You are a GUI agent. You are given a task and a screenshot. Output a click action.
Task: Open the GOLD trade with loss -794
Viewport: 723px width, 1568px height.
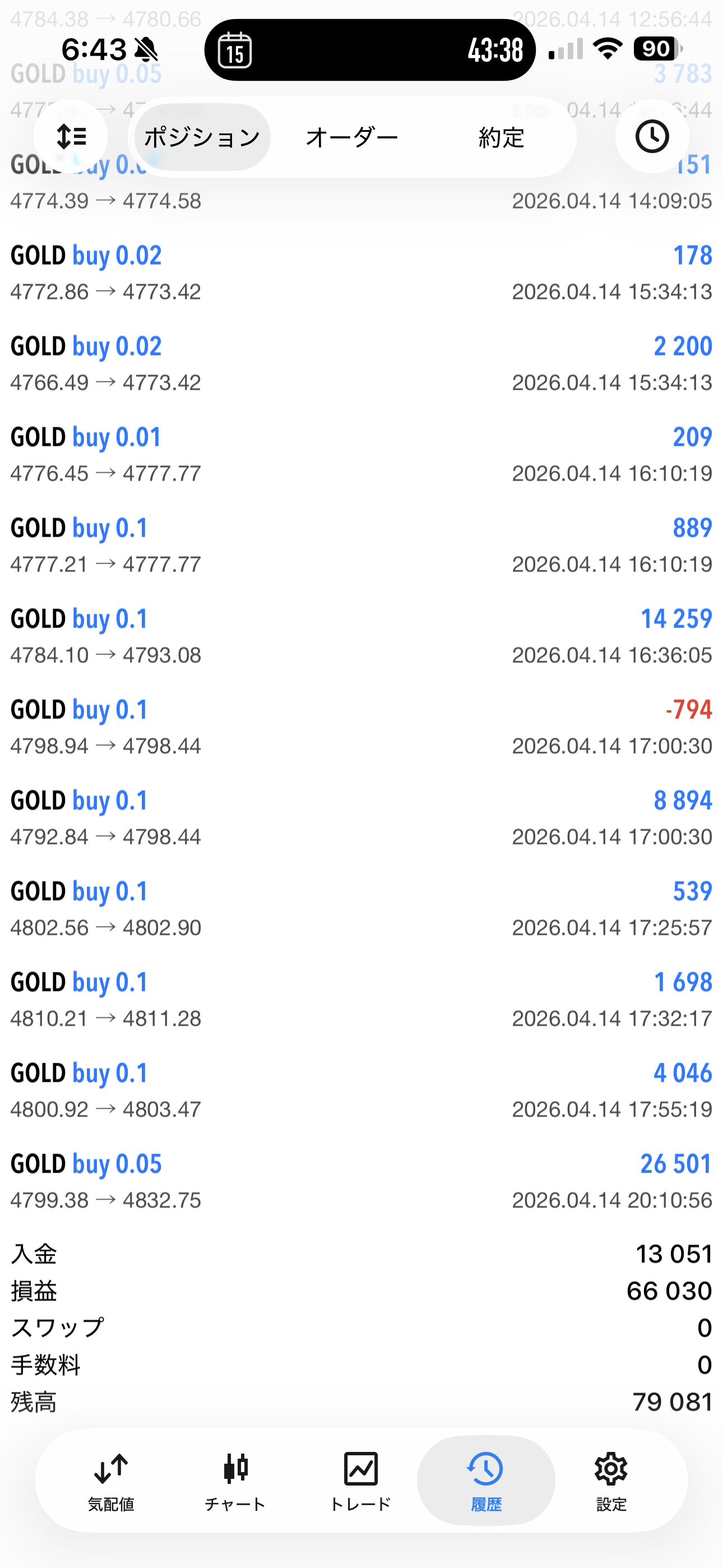[361, 727]
